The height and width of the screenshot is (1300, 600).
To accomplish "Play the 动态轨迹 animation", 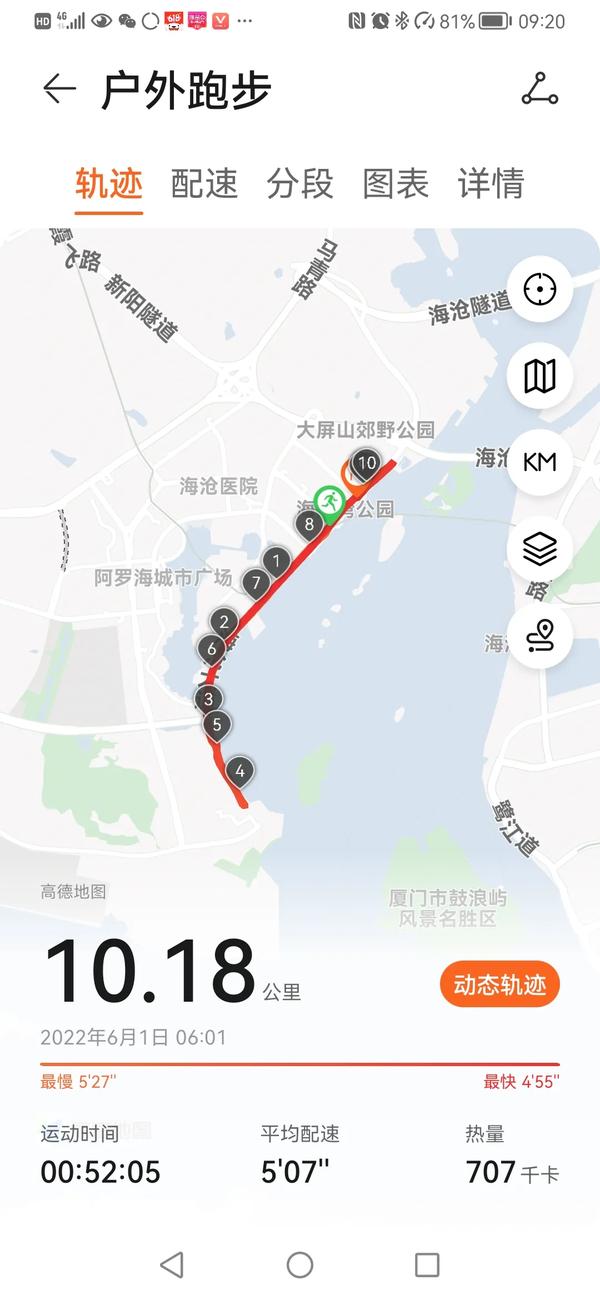I will pyautogui.click(x=500, y=985).
